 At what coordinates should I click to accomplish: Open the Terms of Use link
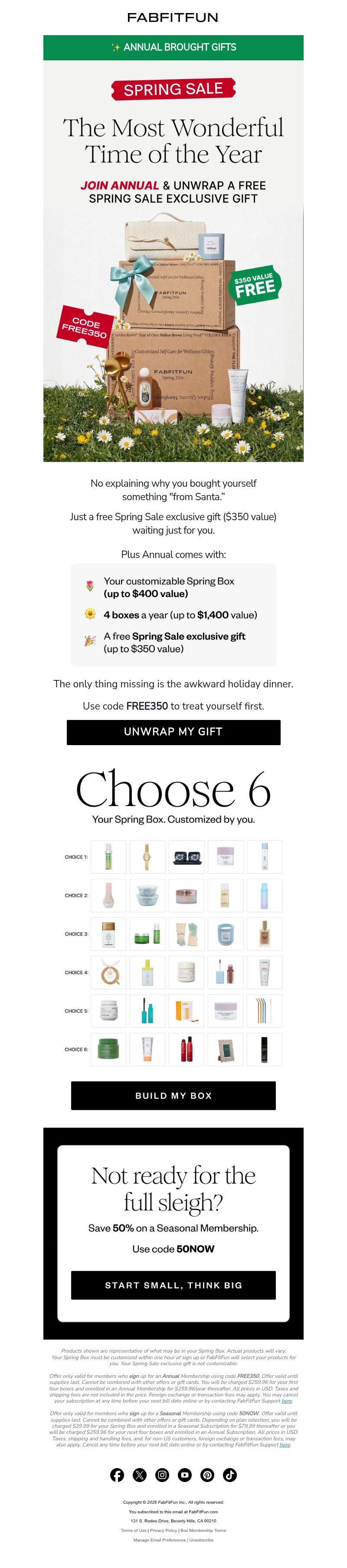(133, 1530)
